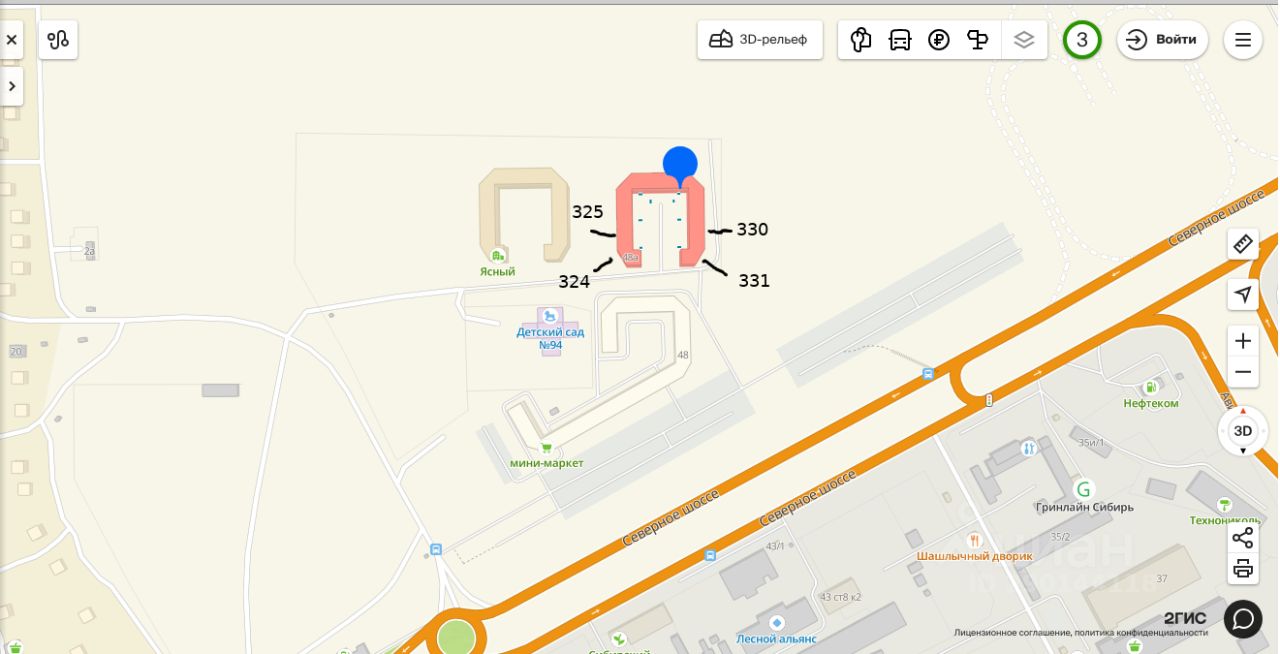Enable the 3D-рельеф map mode

point(759,40)
